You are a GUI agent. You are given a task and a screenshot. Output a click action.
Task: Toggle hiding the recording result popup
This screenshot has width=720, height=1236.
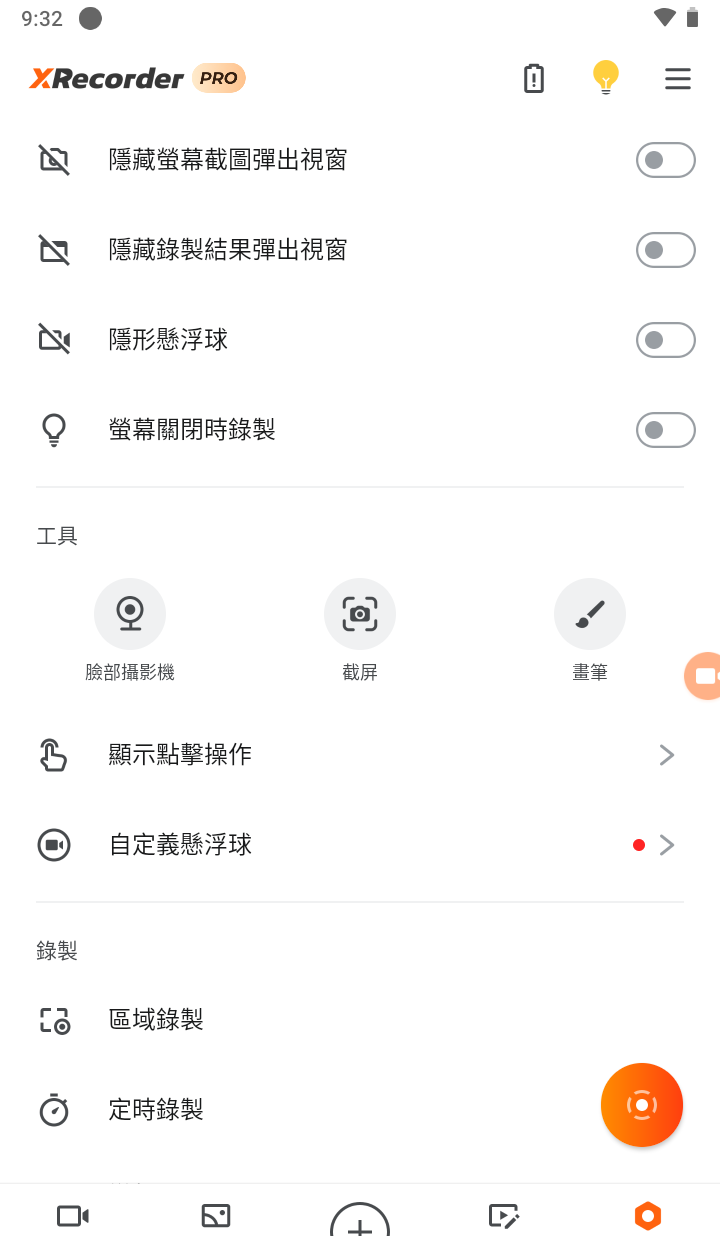point(665,250)
